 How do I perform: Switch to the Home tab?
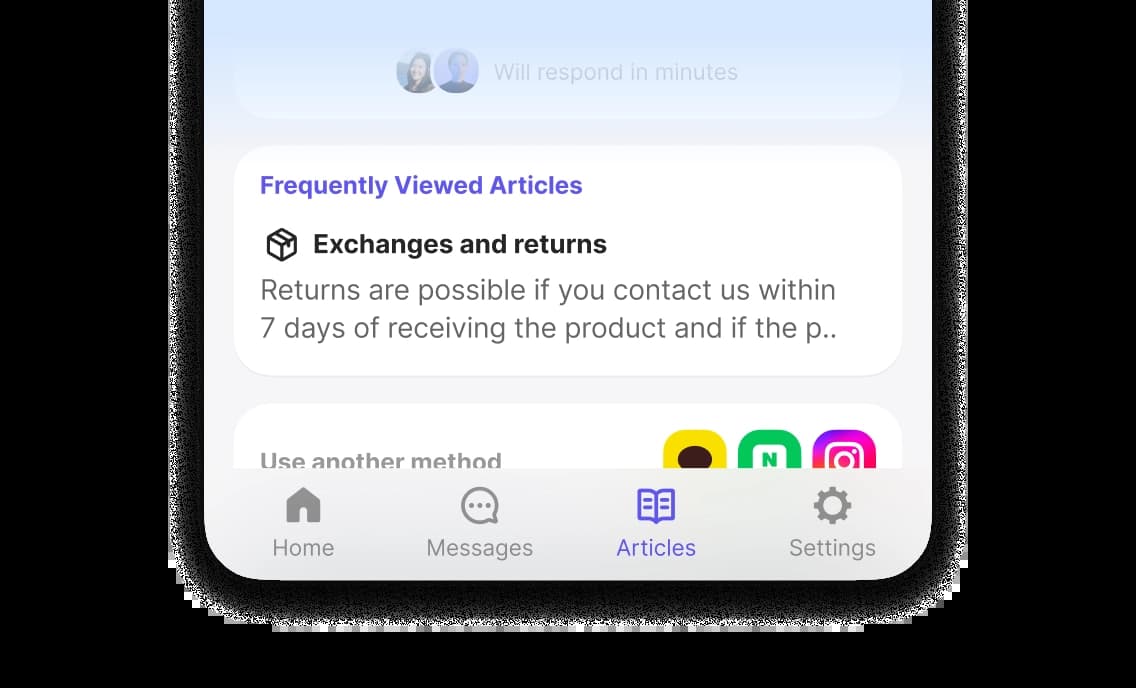pos(303,522)
